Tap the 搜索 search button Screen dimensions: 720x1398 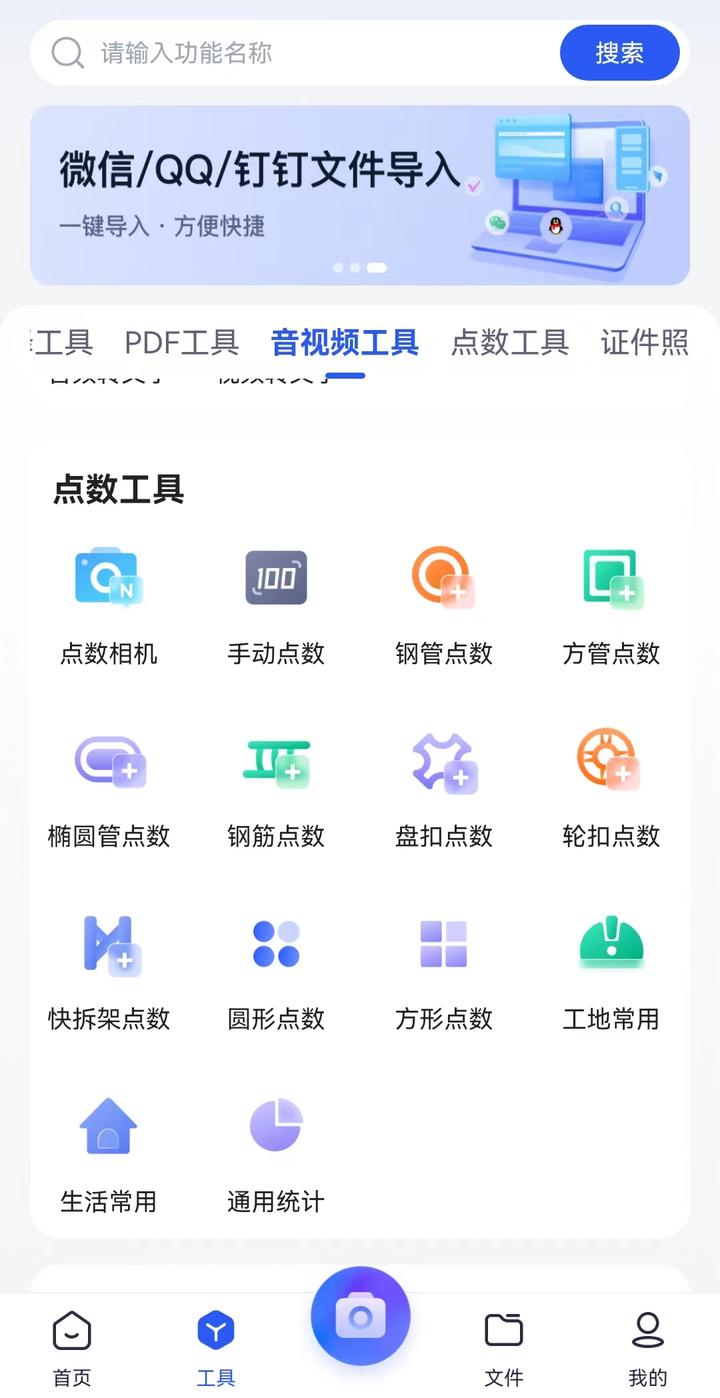[x=620, y=53]
